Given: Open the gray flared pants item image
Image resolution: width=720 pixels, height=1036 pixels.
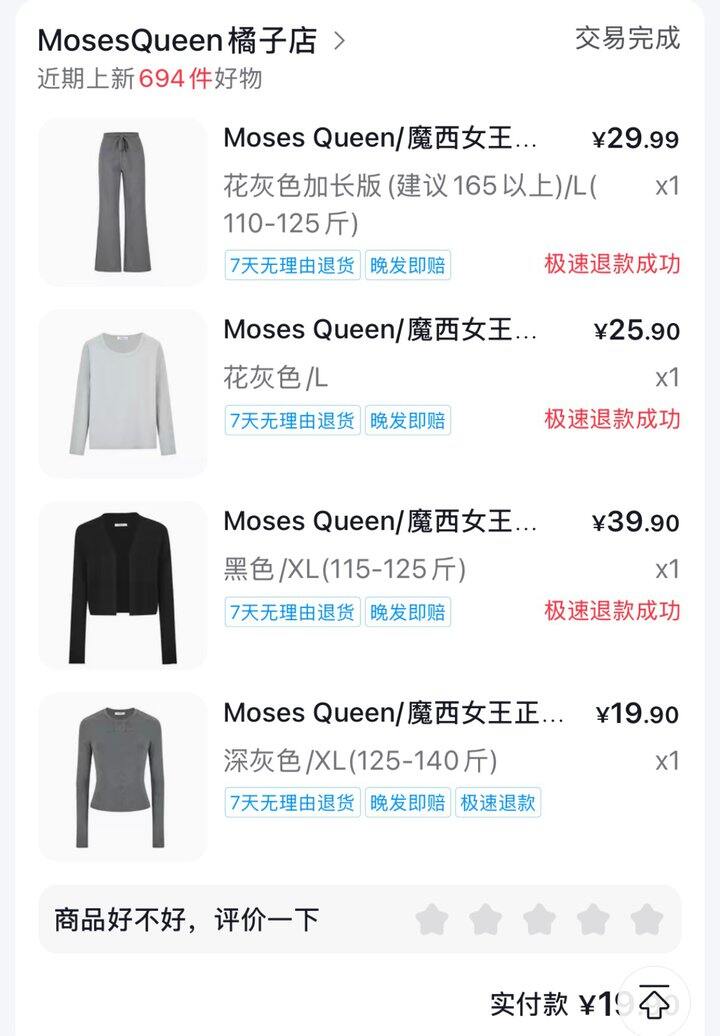Looking at the screenshot, I should (122, 202).
